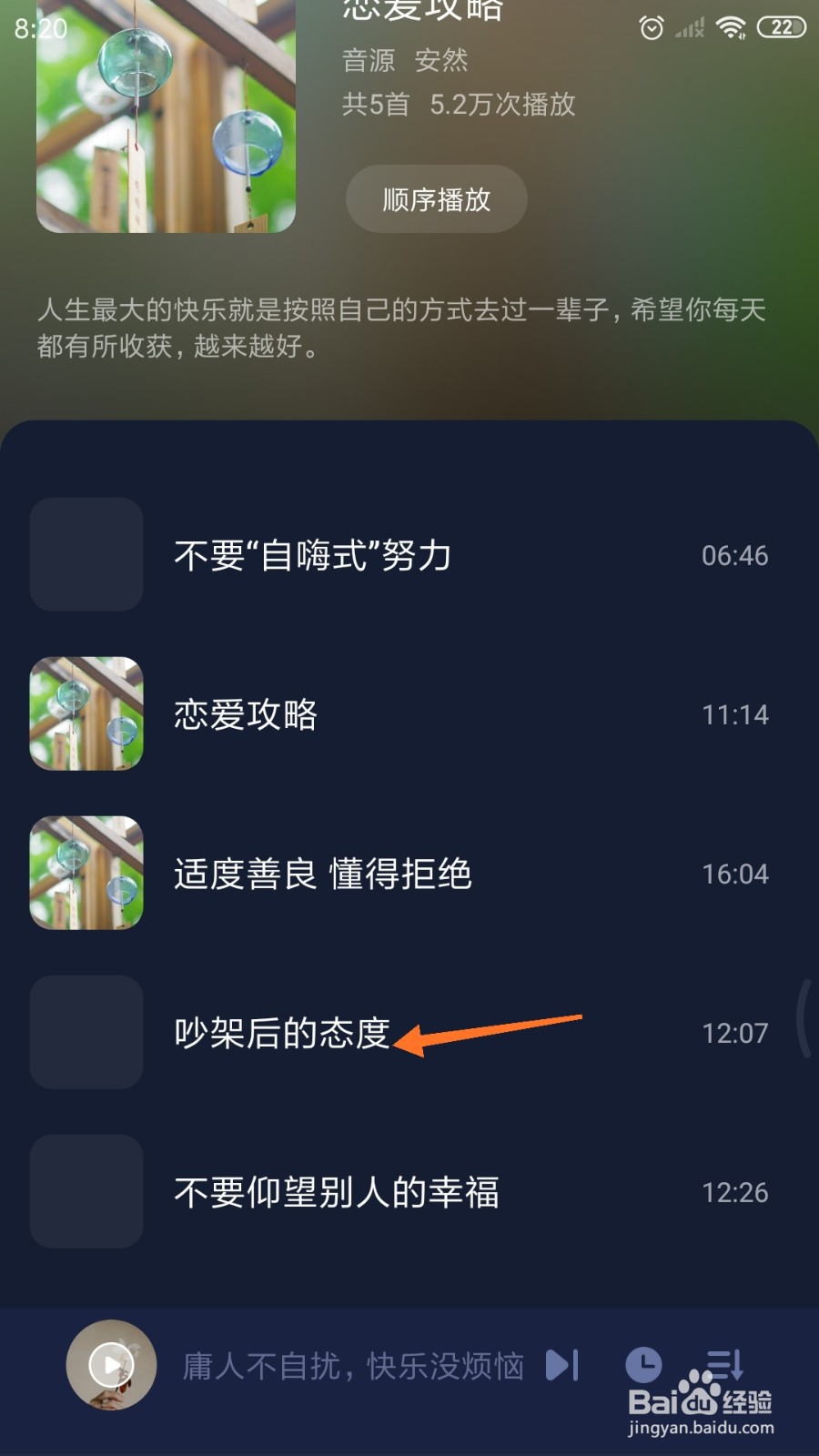
Task: Tap the 适度善良 cover thumbnail
Action: point(86,874)
